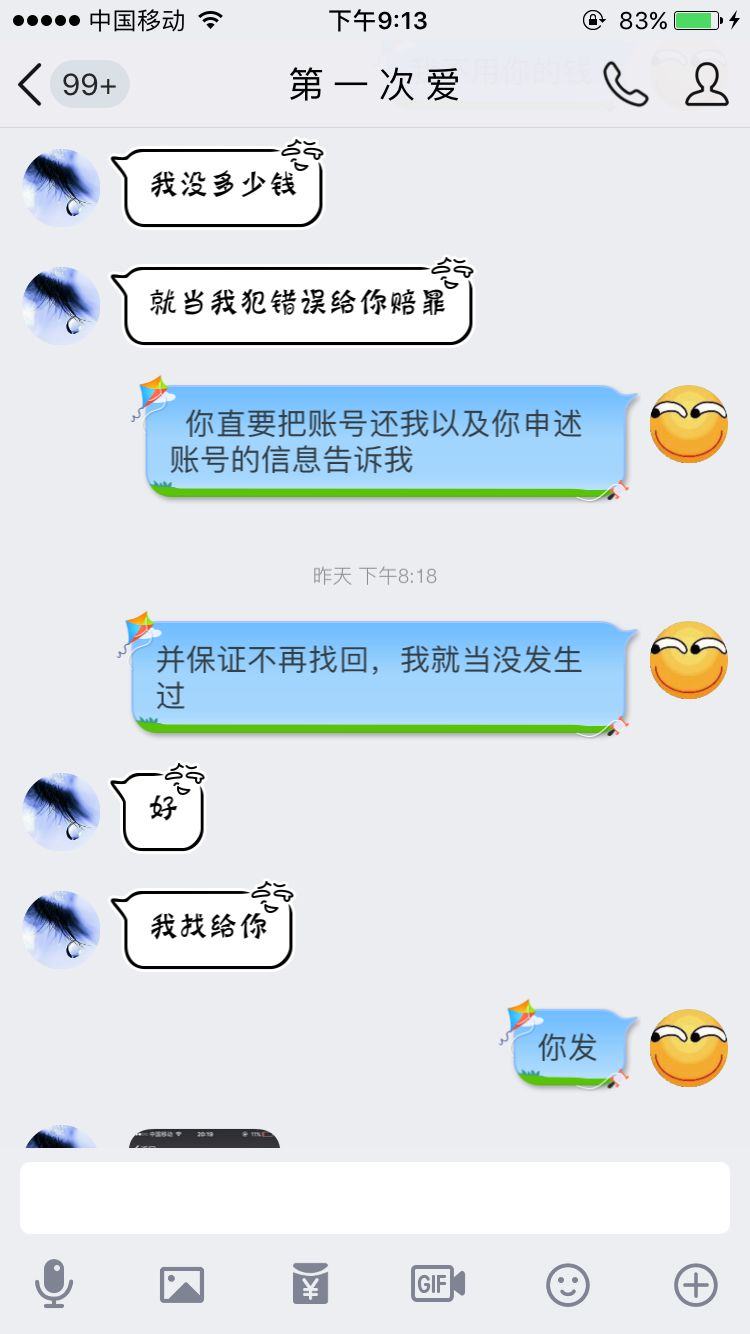Tap the chat title '第一次爱'
The image size is (750, 1334).
tap(375, 85)
